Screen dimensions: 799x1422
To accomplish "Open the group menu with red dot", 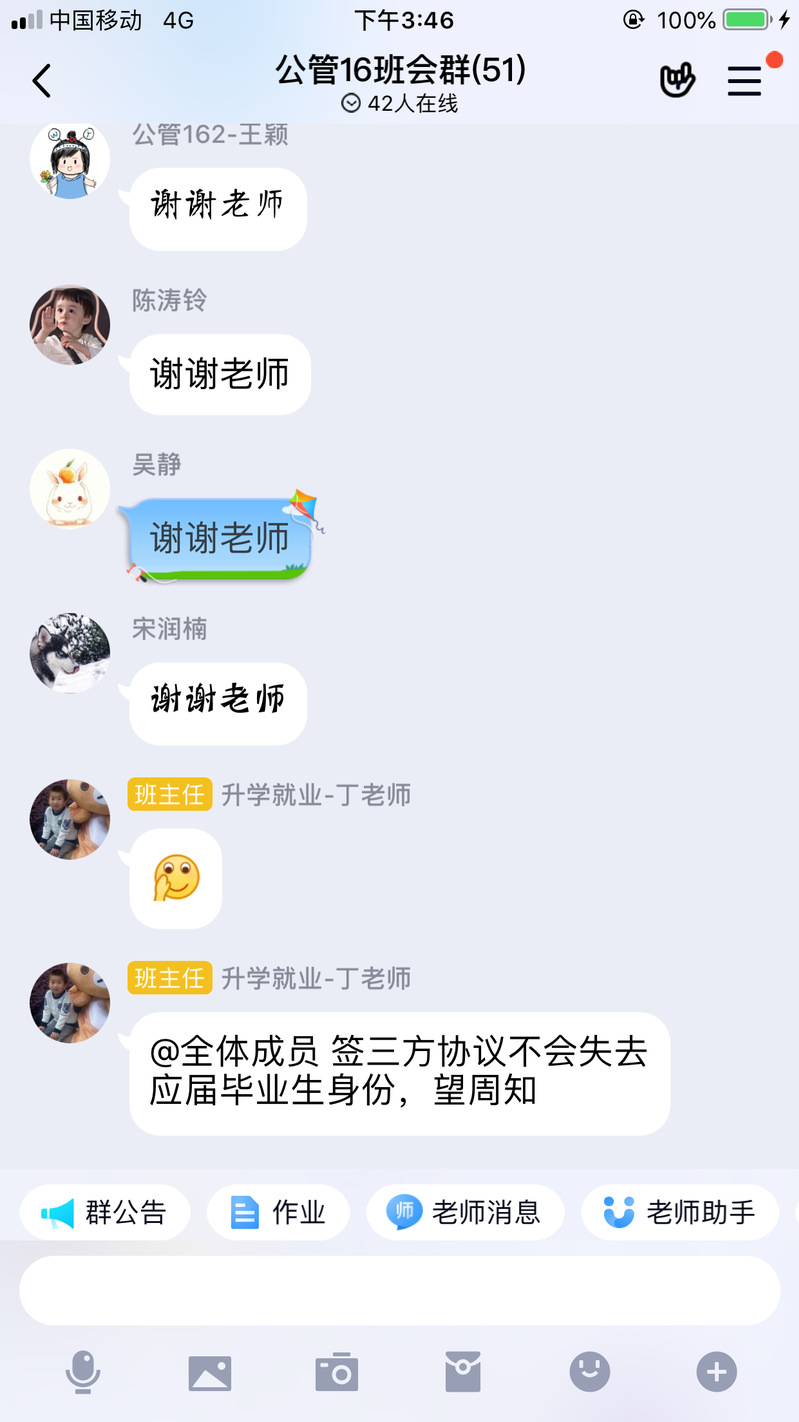I will tap(745, 81).
